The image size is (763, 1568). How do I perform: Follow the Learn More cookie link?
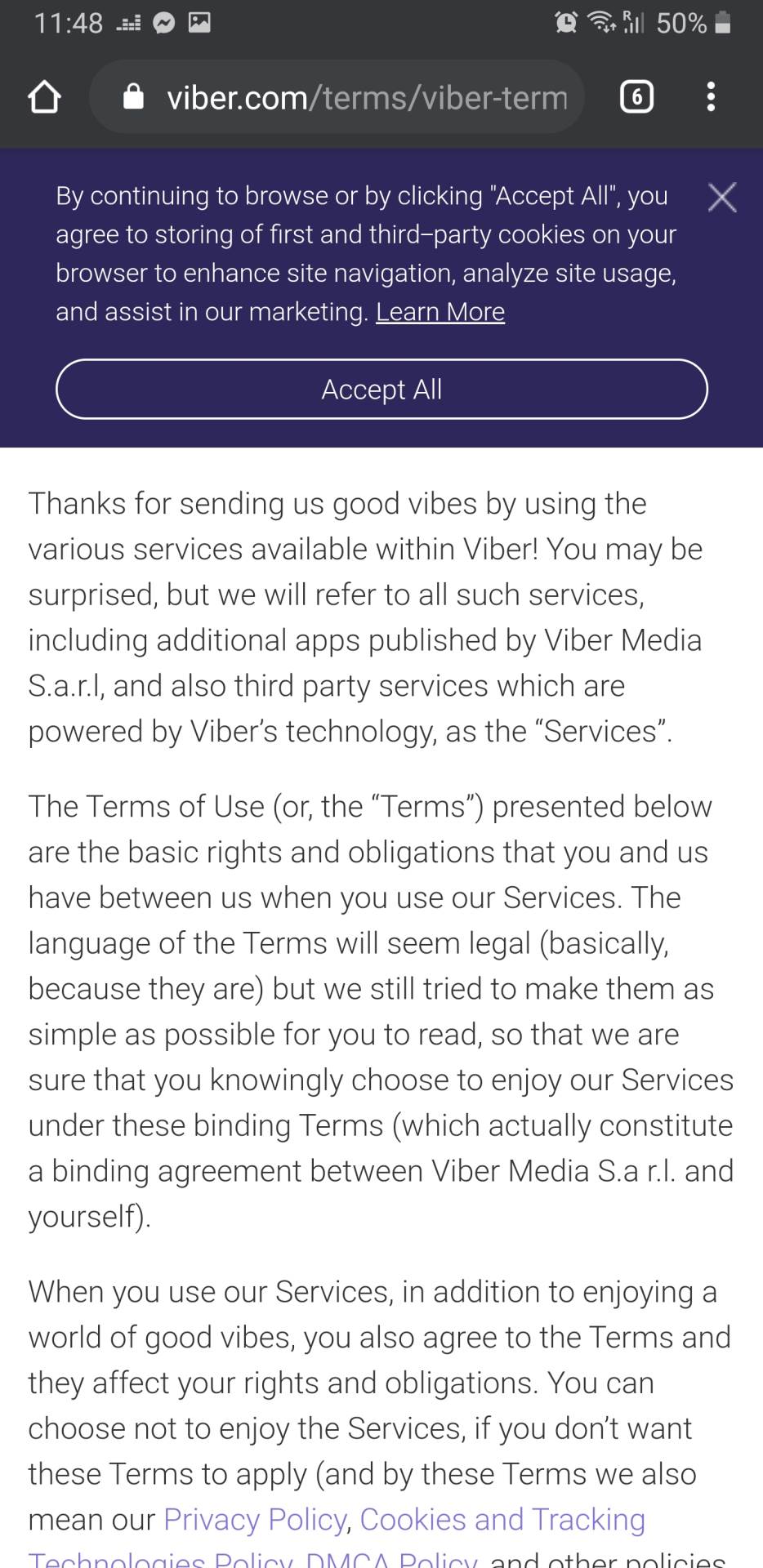[x=440, y=312]
